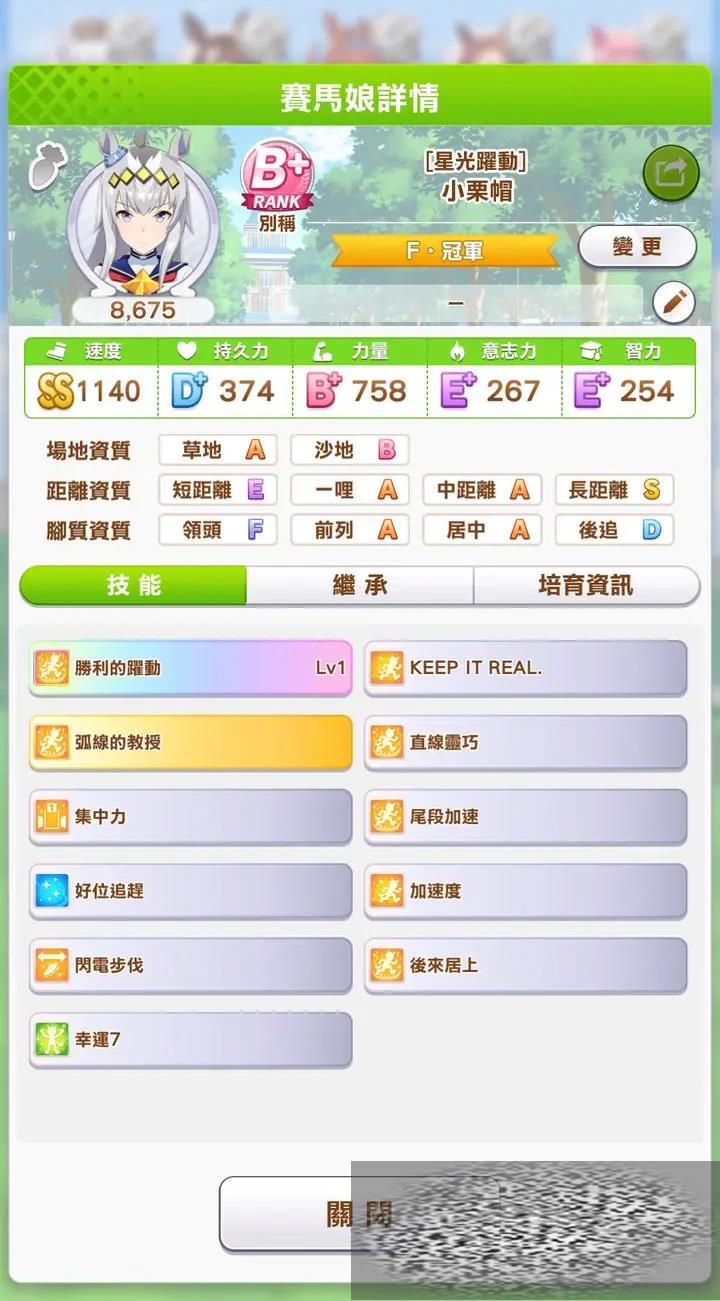Open the 尾段加速 skill info
Screen dimensions: 720x1301
click(525, 816)
